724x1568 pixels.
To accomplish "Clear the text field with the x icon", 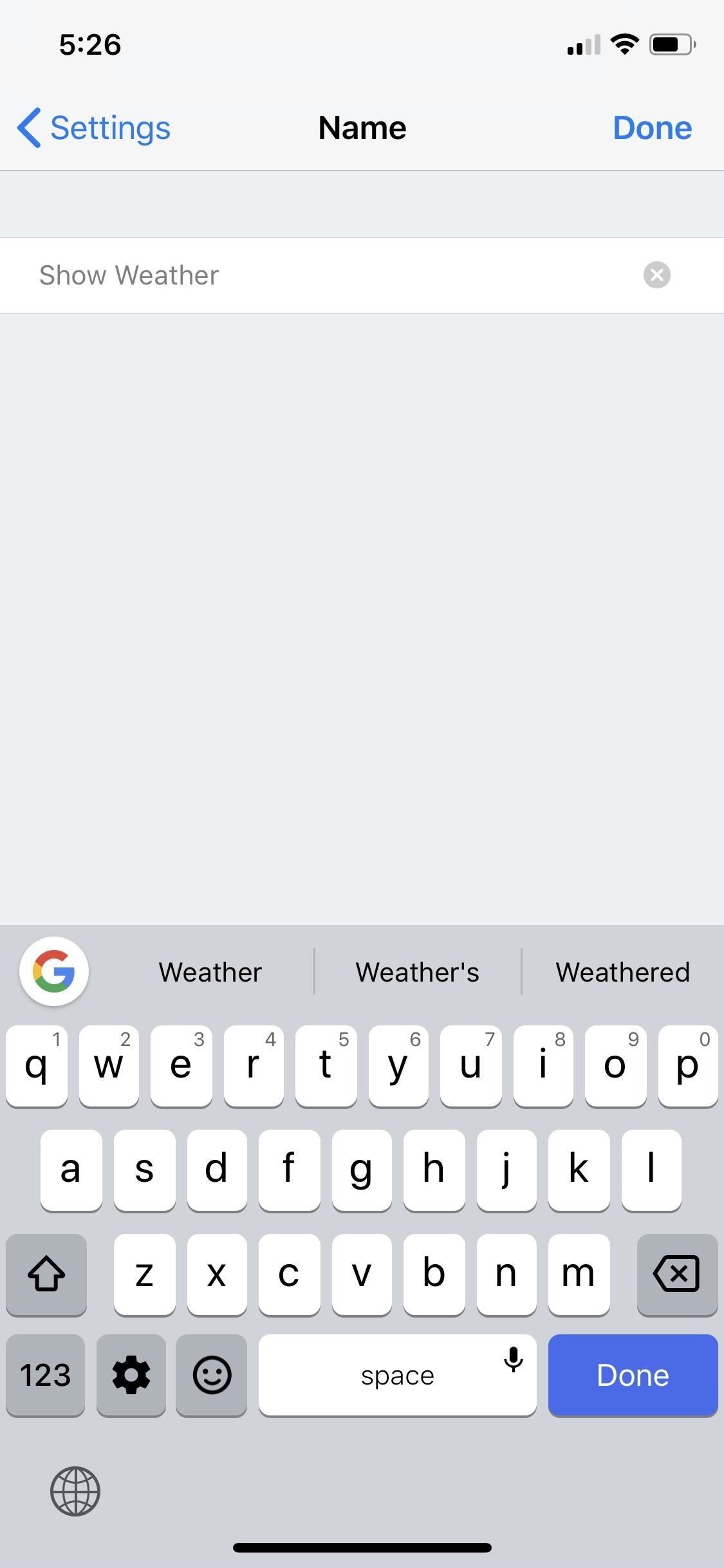I will [x=656, y=275].
